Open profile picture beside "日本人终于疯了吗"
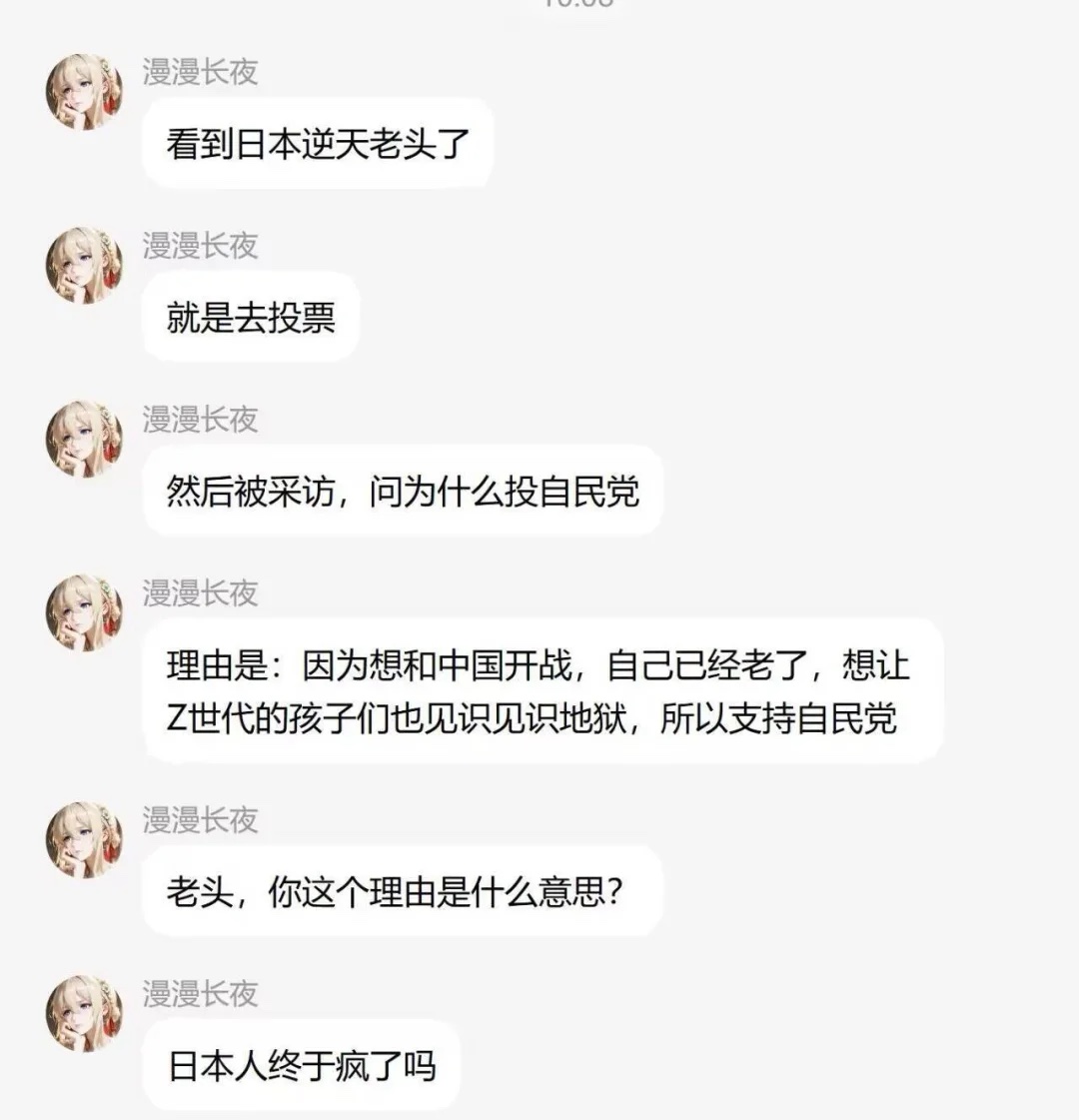Screen dimensions: 1079x1120 (84, 1014)
